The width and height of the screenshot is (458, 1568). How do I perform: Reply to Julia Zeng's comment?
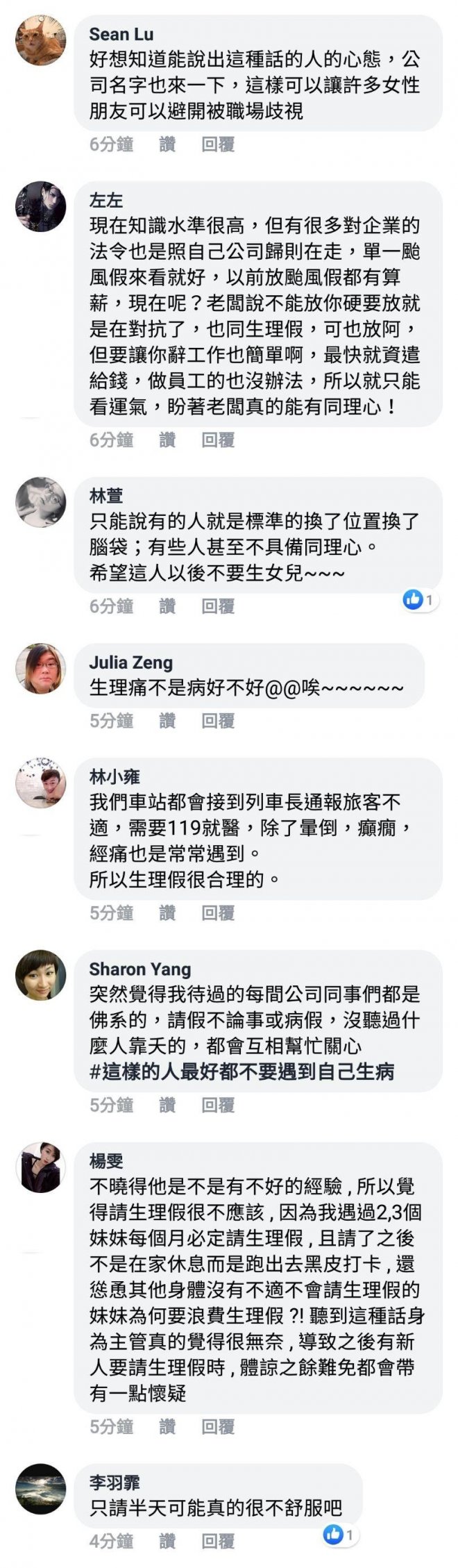click(218, 721)
